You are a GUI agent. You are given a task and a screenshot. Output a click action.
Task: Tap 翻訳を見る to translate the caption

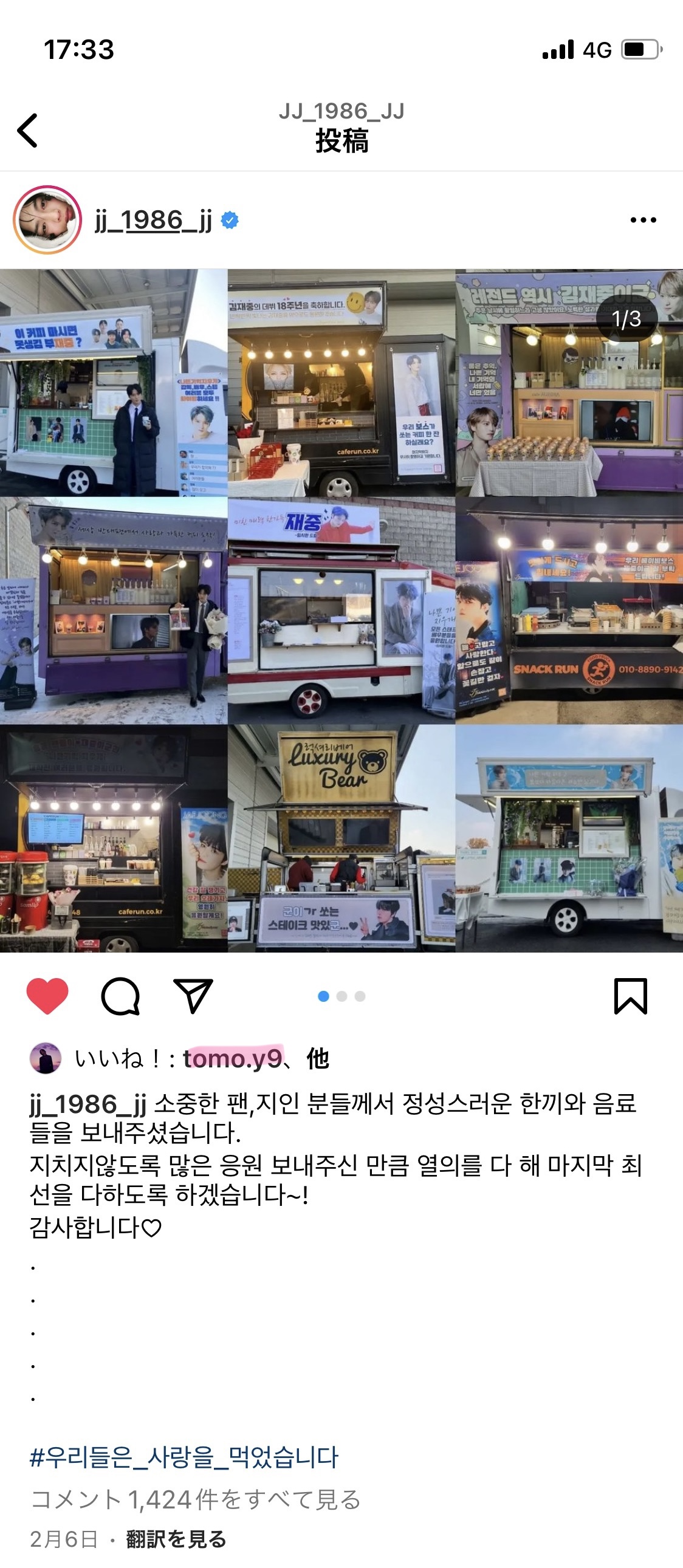click(x=176, y=1539)
